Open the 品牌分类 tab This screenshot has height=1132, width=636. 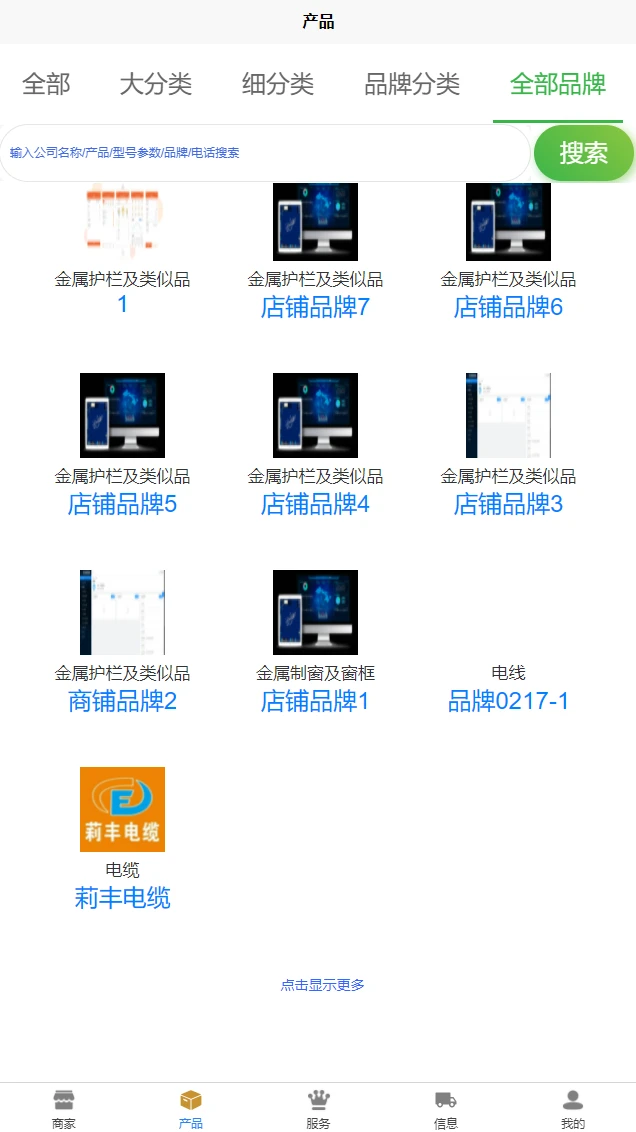(x=412, y=84)
